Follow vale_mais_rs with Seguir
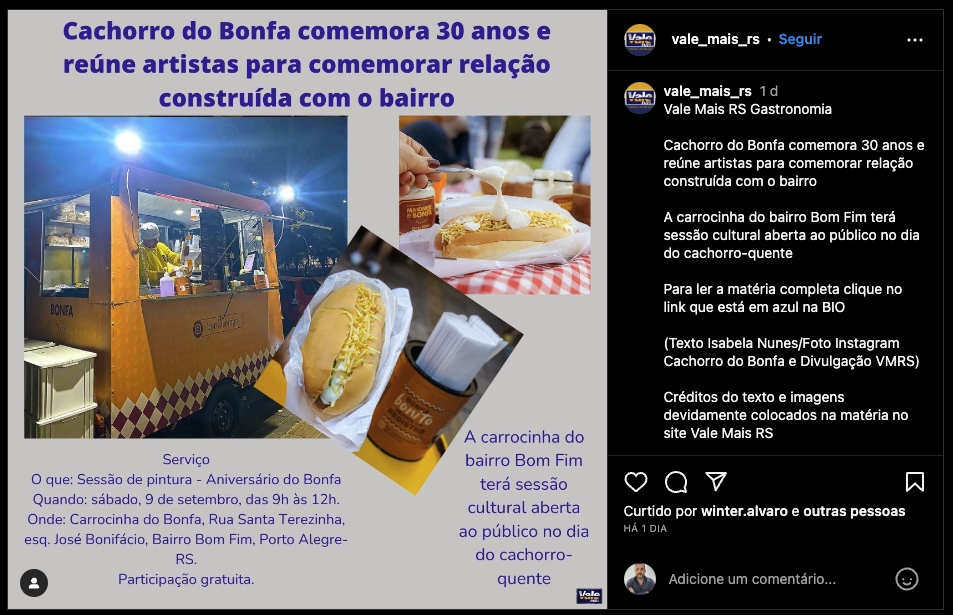The image size is (953, 615). pos(800,39)
